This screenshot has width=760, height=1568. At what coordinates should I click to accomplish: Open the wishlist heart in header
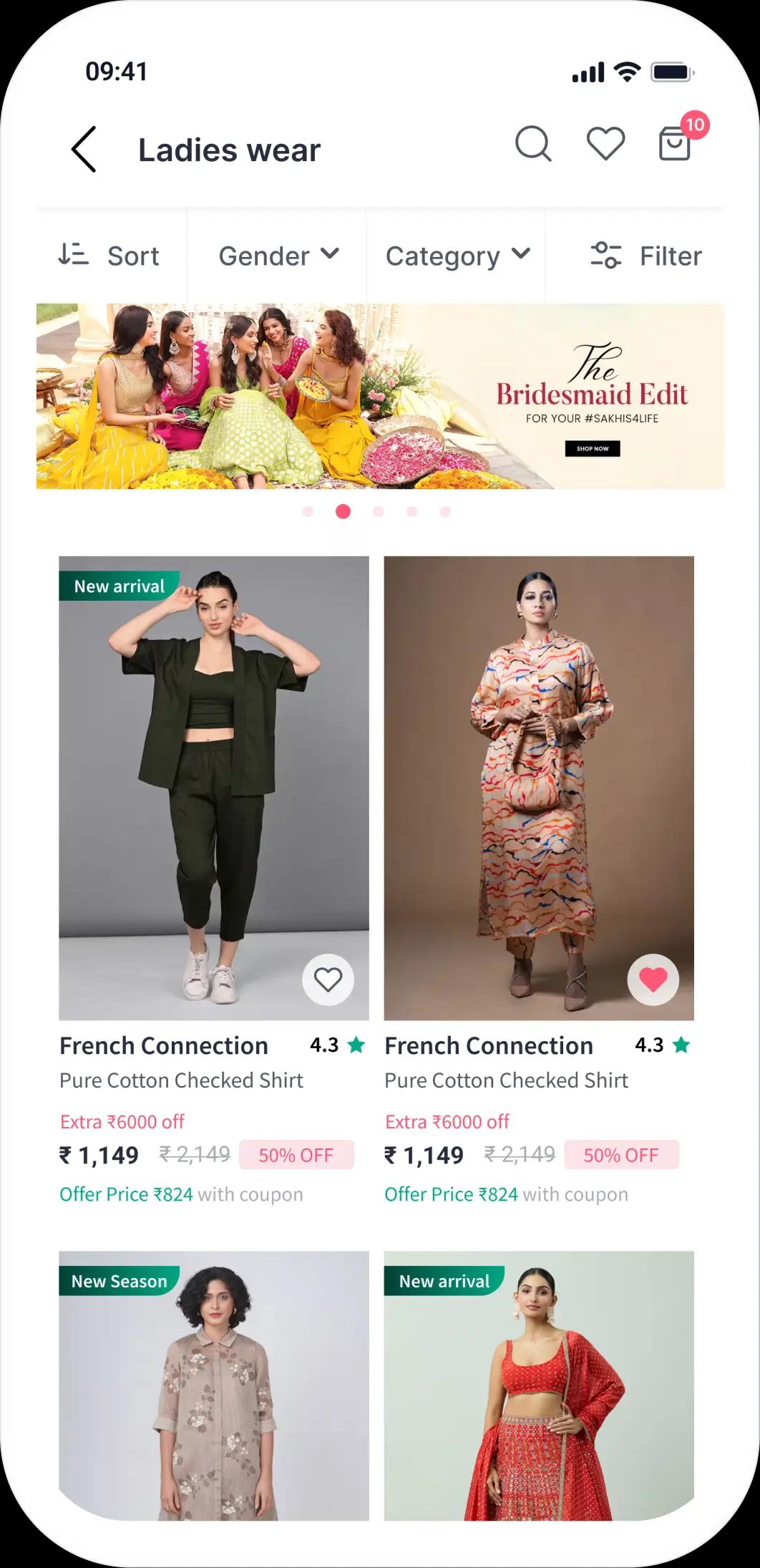click(x=605, y=144)
